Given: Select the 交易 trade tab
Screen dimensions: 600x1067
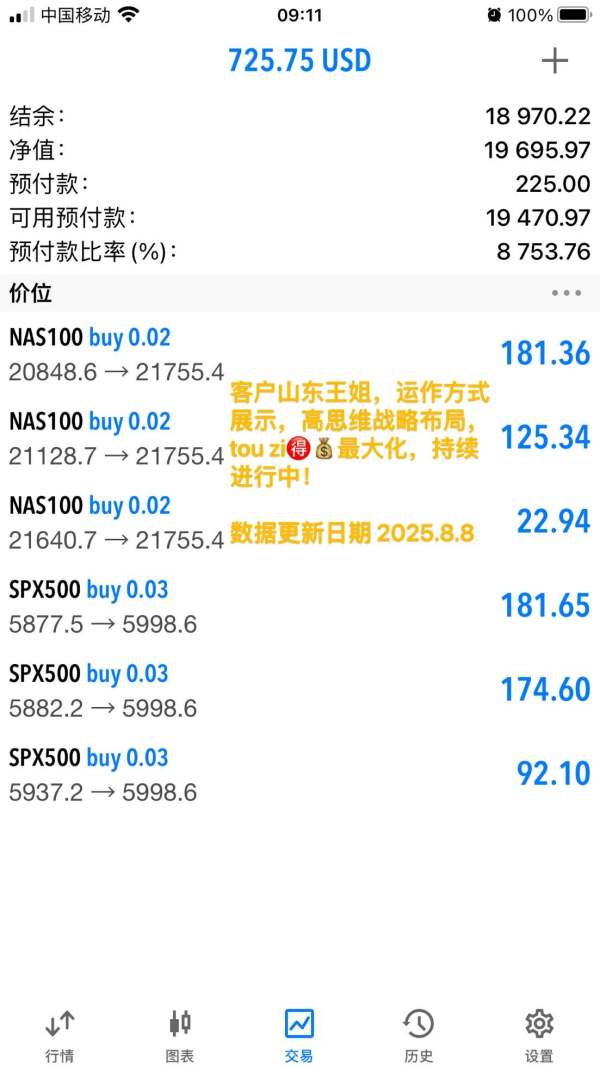Looking at the screenshot, I should [299, 1035].
